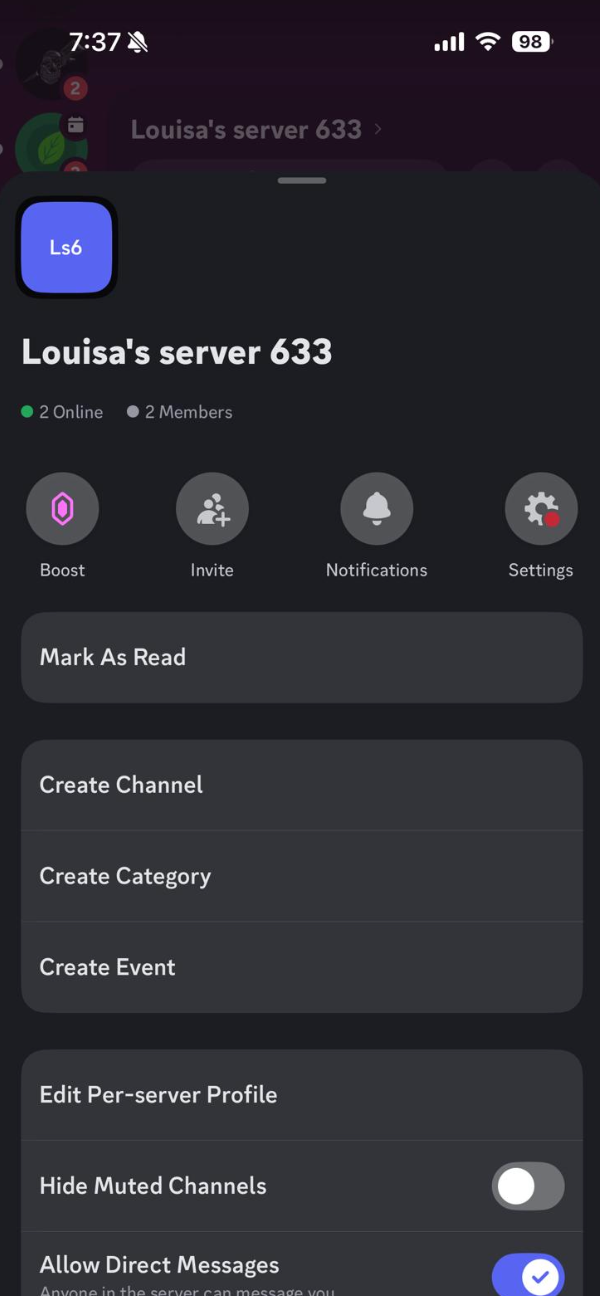Viewport: 600px width, 1296px height.
Task: Open Edit Per-server Profile
Action: coord(301,1094)
